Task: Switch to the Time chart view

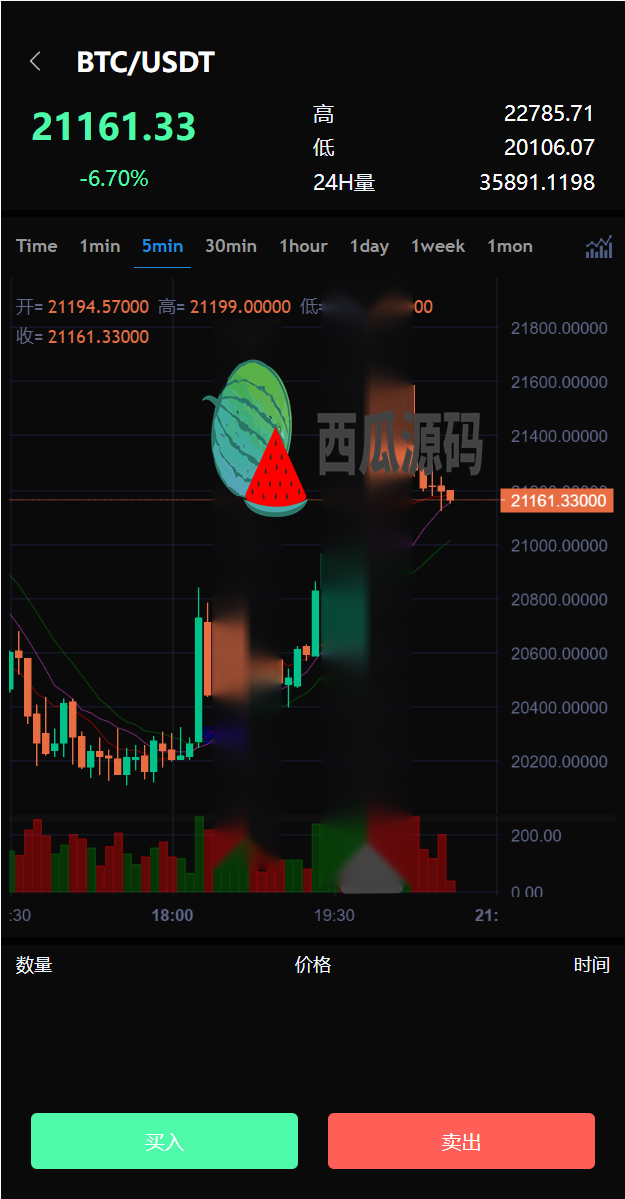Action: [37, 246]
